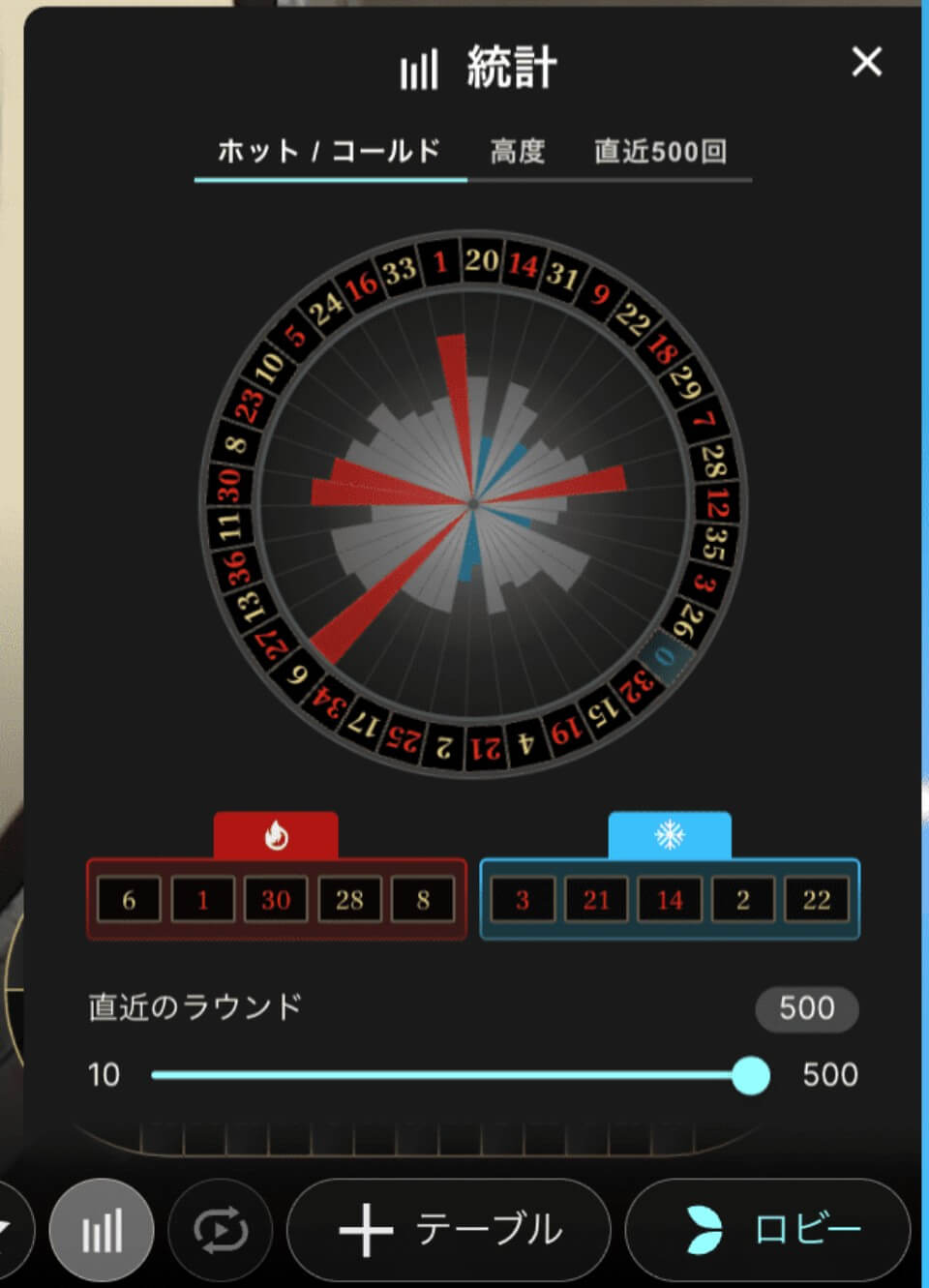929x1288 pixels.
Task: Open the lobby with the ロビー button
Action: click(x=764, y=1229)
